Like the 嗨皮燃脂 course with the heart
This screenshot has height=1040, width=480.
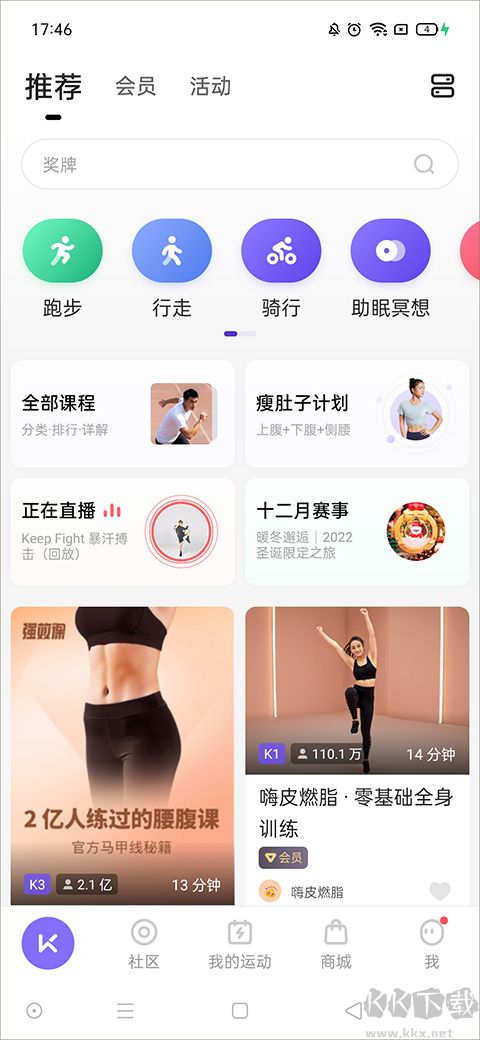pos(440,891)
